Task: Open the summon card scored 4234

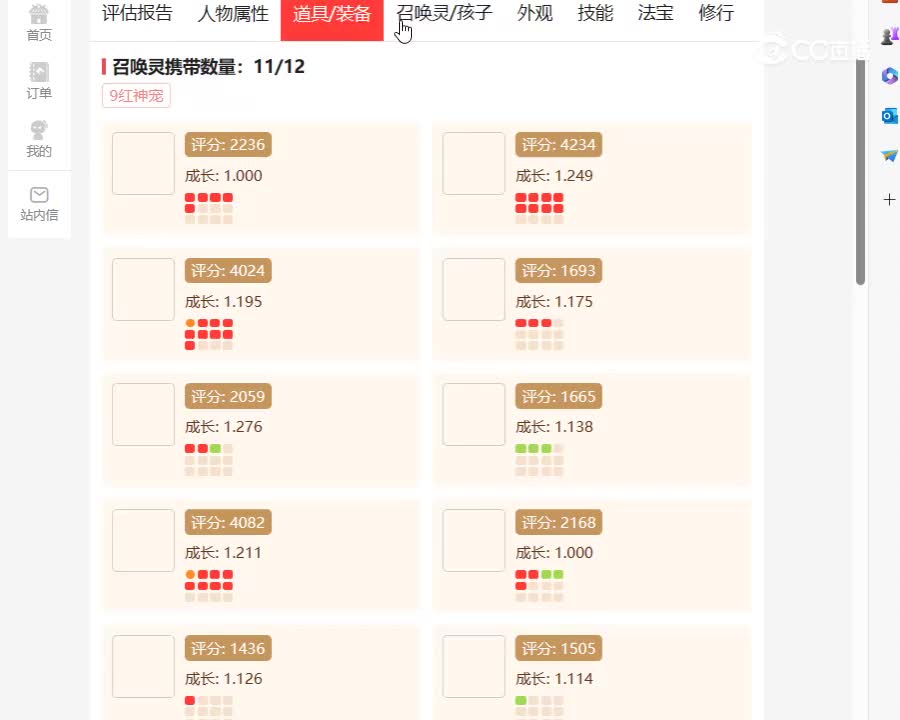Action: click(x=591, y=179)
